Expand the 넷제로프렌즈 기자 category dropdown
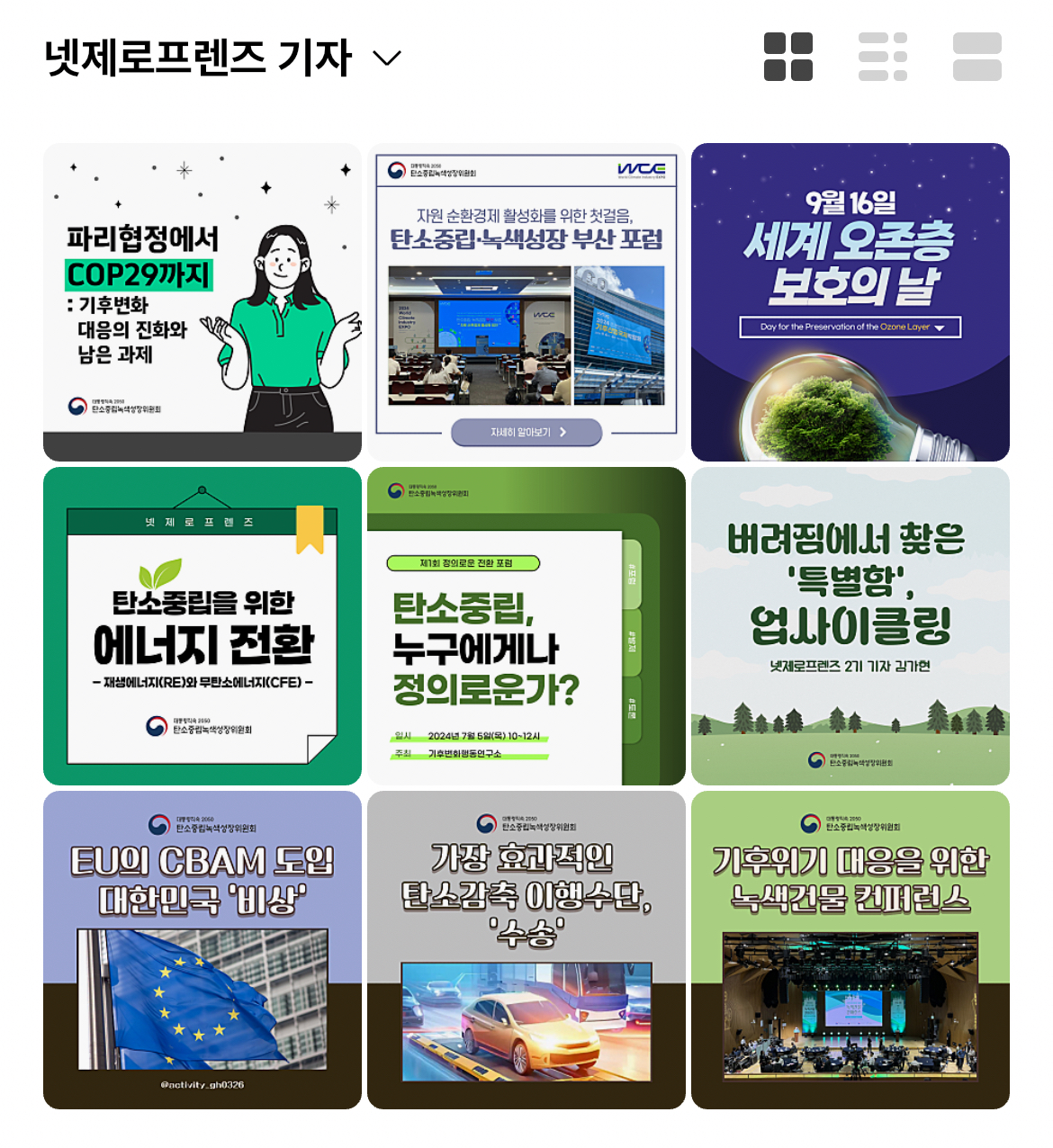 tap(386, 58)
